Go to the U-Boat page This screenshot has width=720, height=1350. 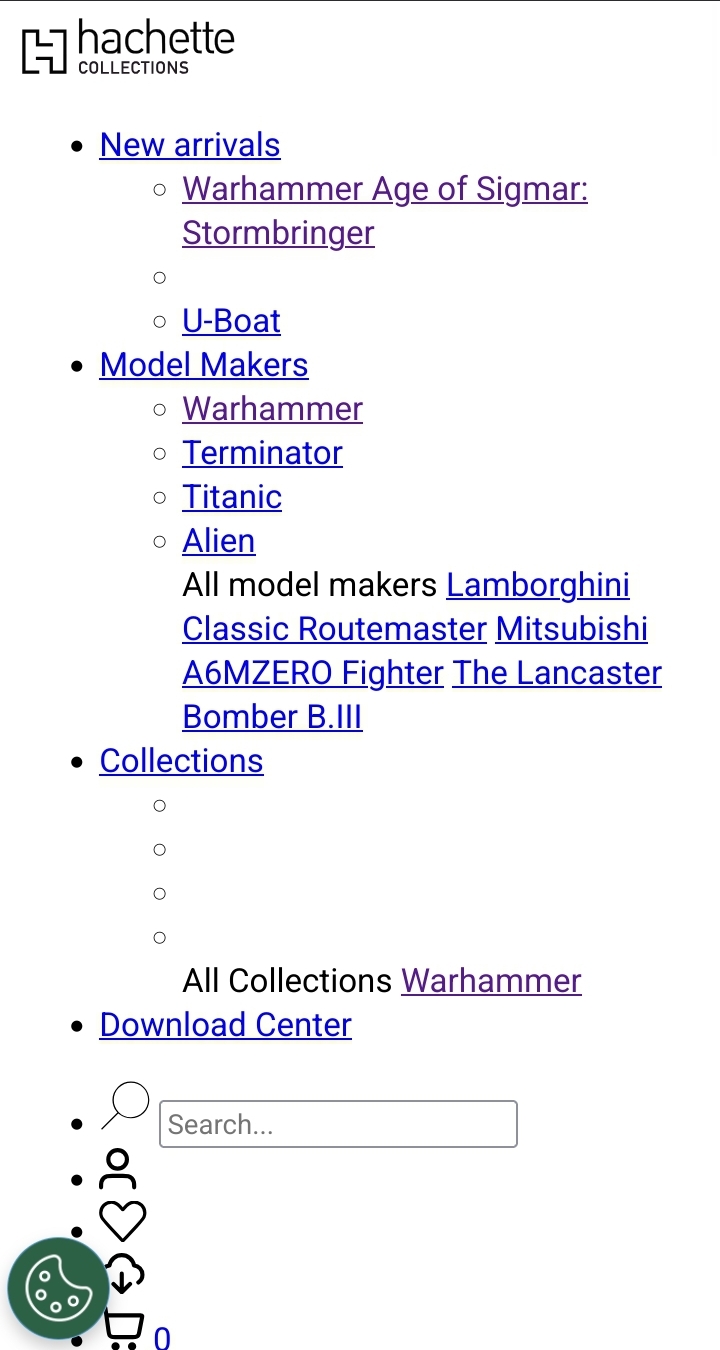(231, 321)
